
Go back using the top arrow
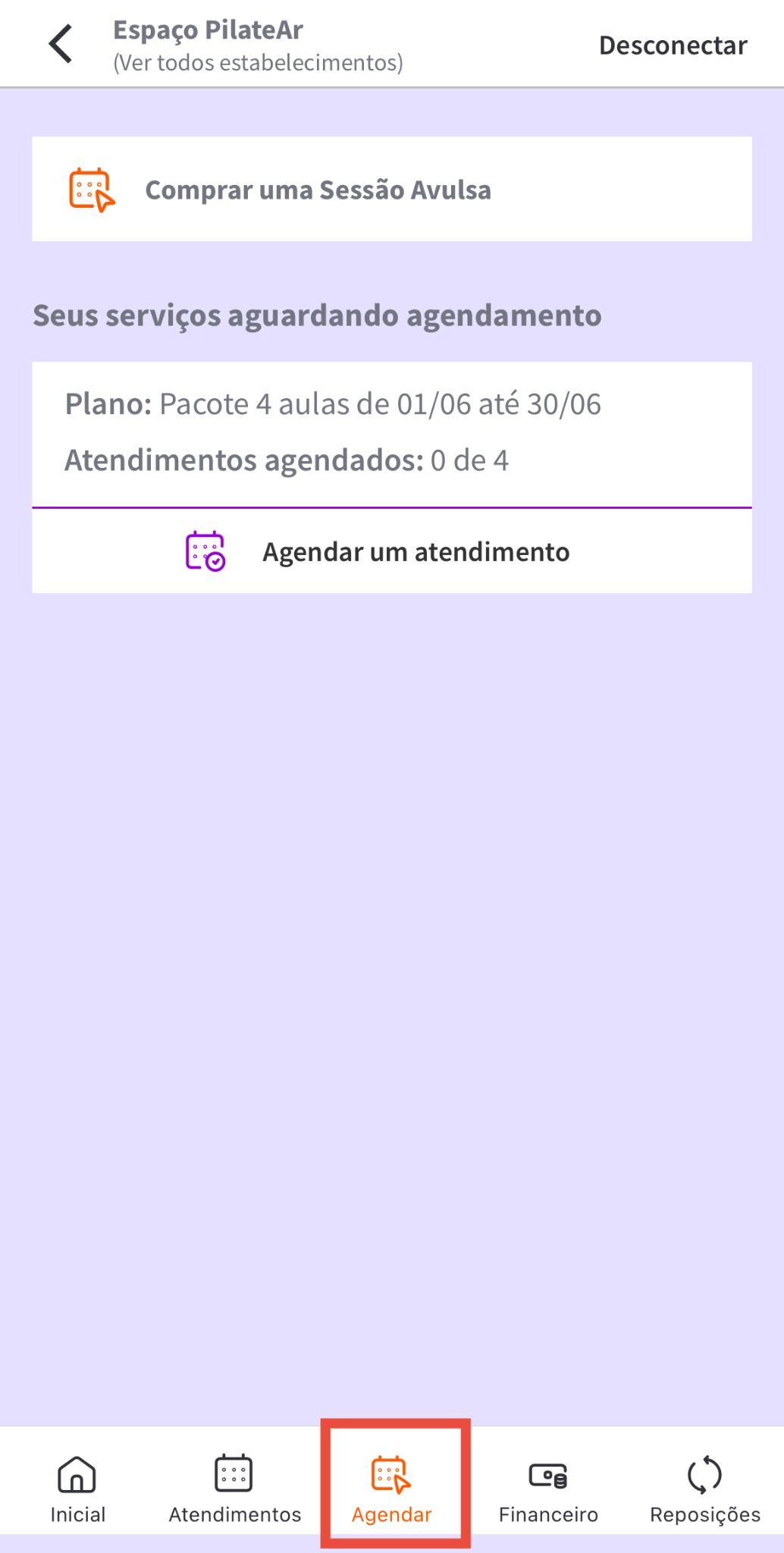[x=61, y=44]
